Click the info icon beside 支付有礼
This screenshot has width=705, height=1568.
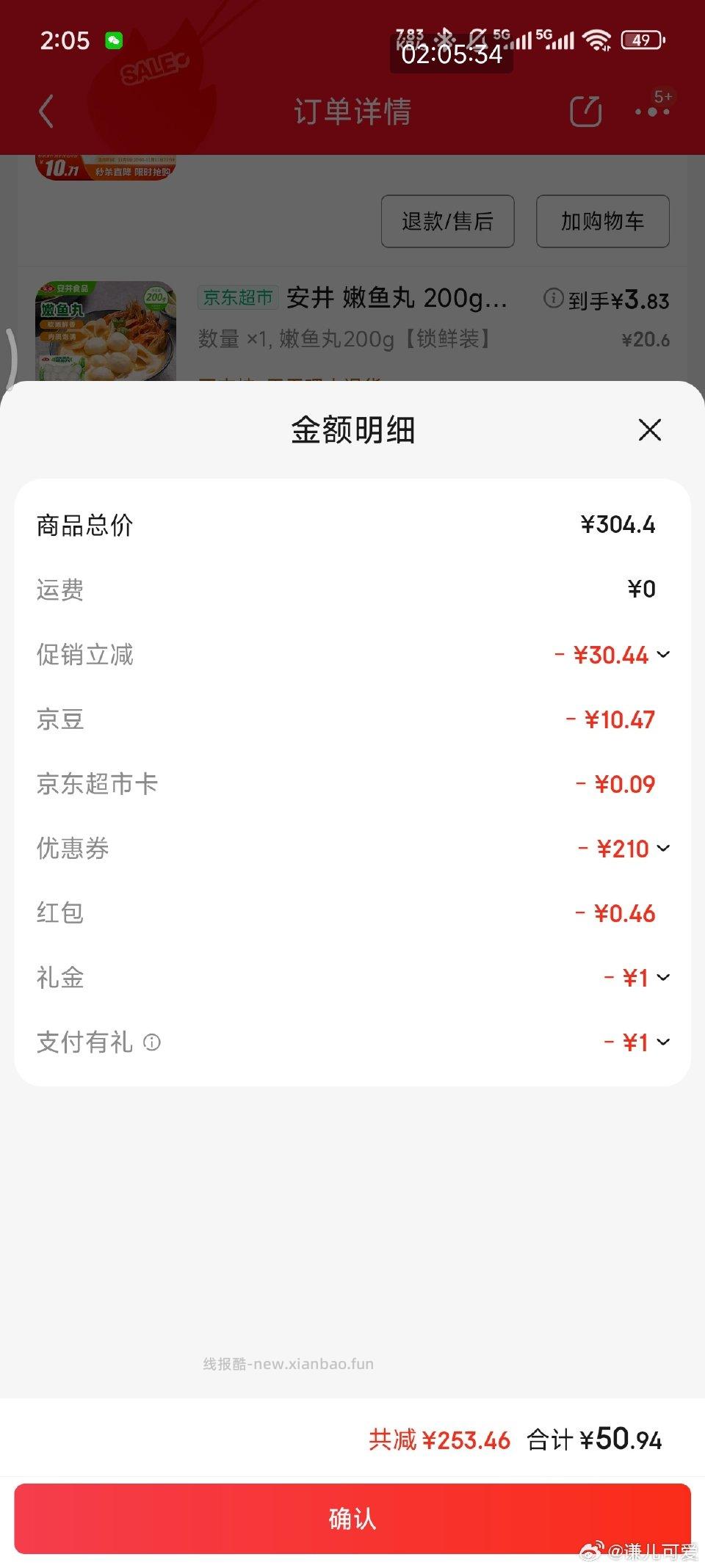pyautogui.click(x=152, y=1042)
